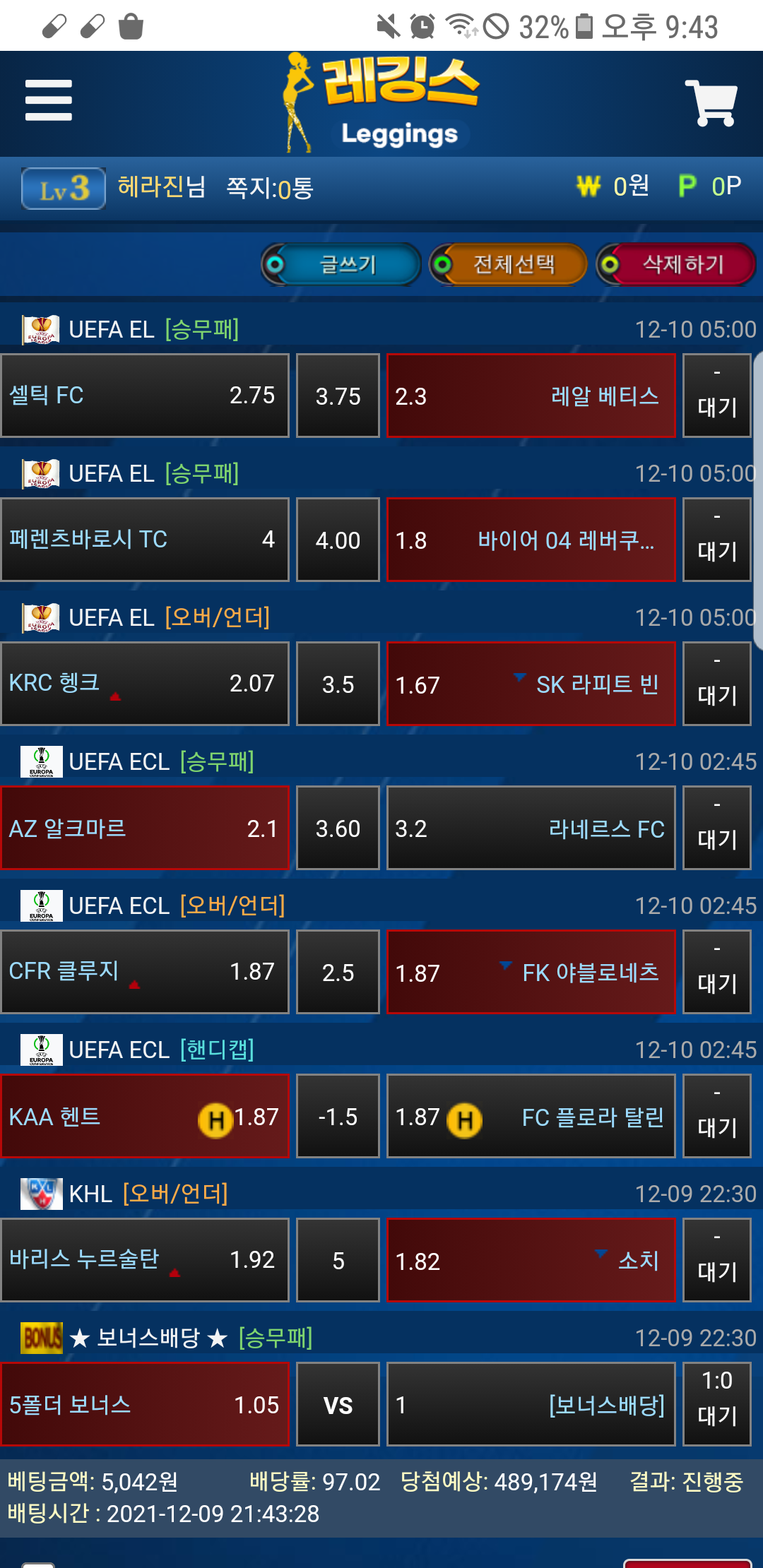Select 셀틱 FC odds 2.75
This screenshot has width=763, height=1568.
(x=145, y=396)
